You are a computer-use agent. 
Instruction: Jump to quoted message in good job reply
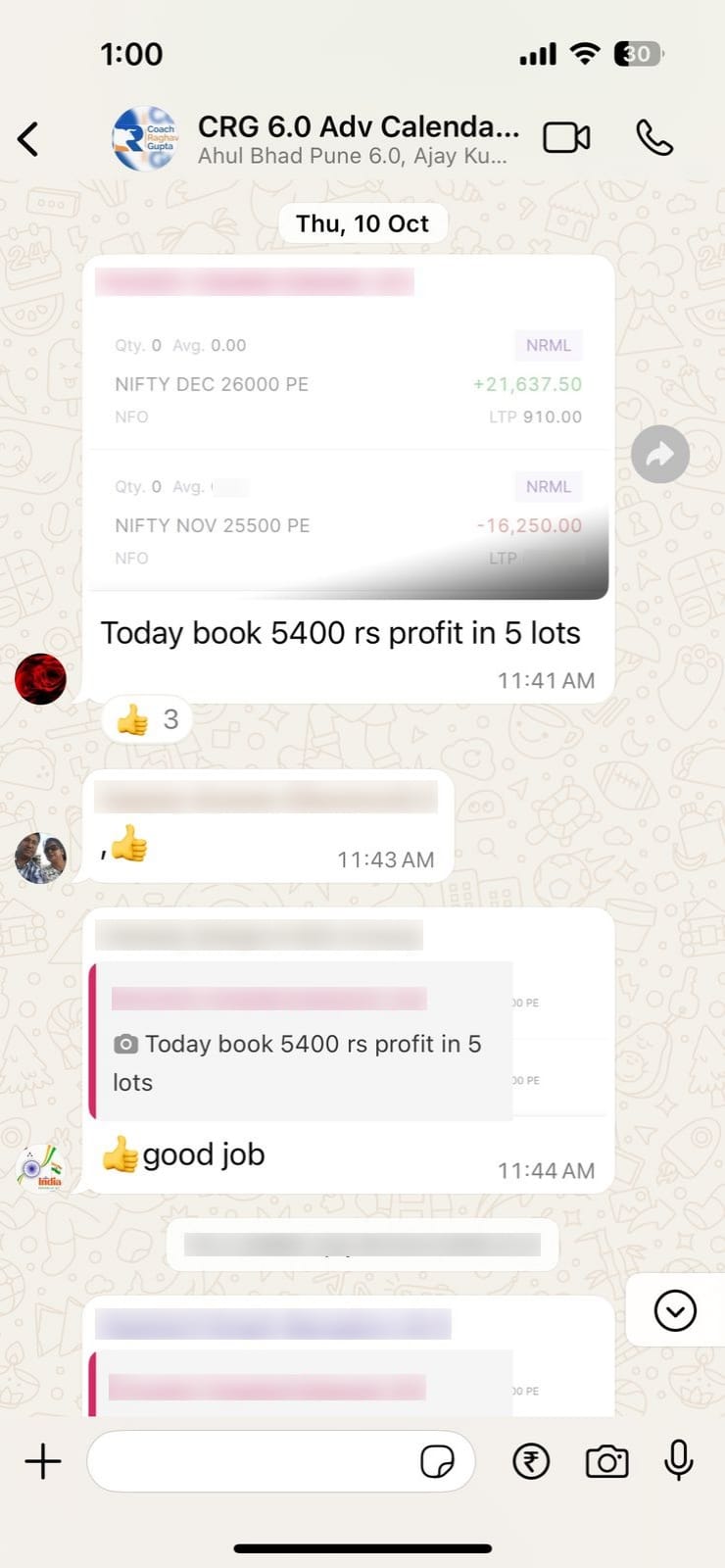(302, 1043)
